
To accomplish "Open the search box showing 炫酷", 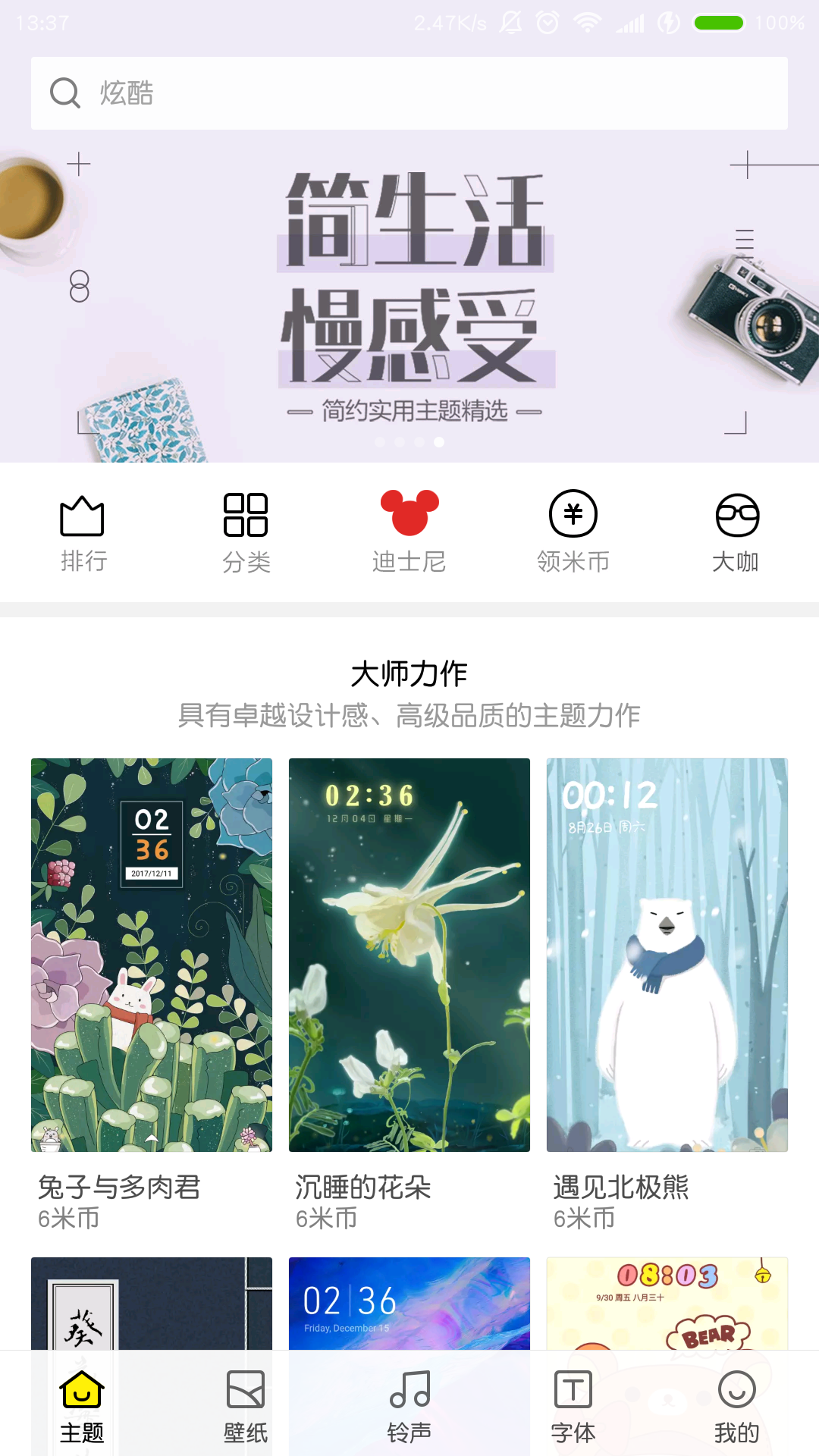I will (x=409, y=93).
